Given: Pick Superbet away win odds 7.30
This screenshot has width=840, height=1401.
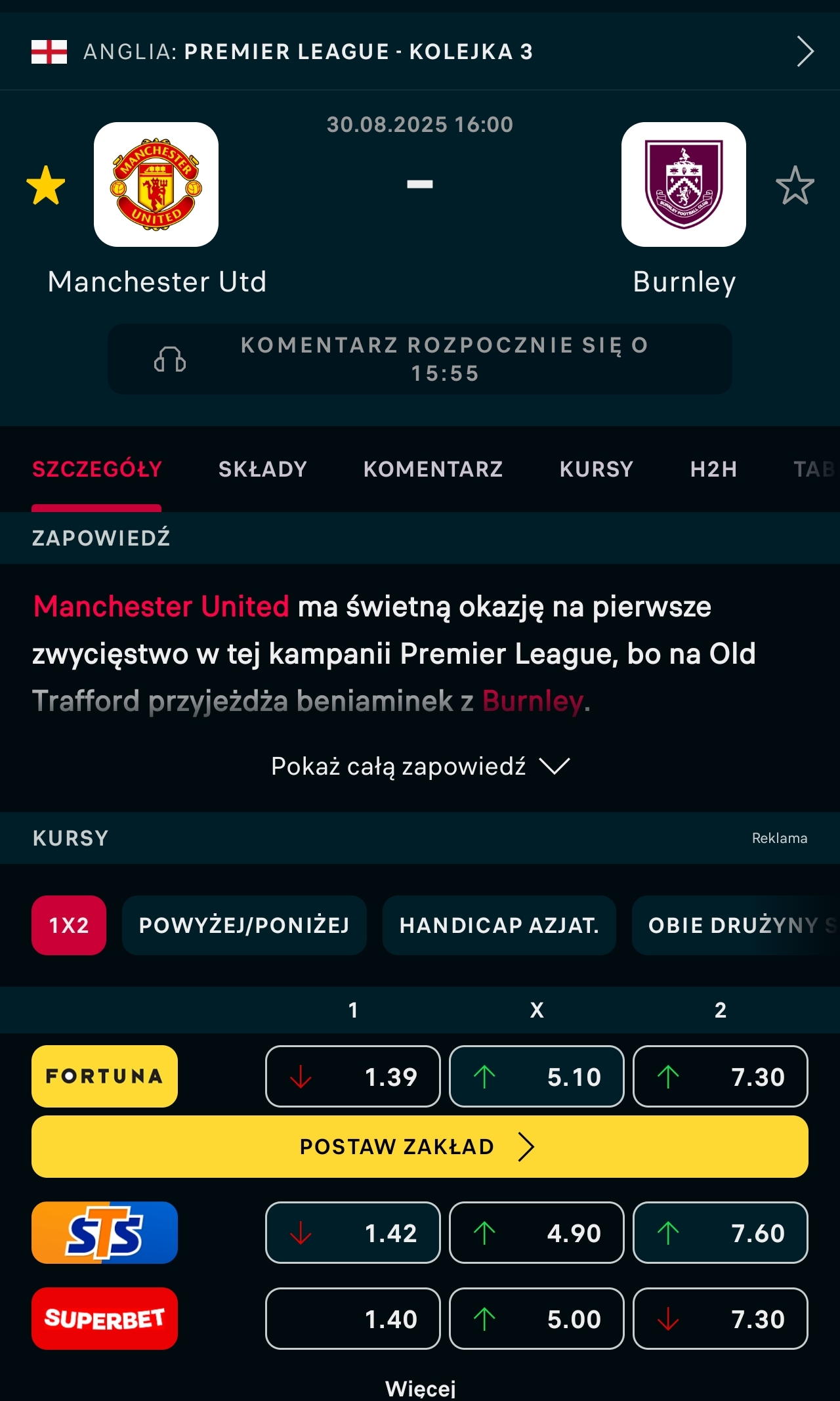Looking at the screenshot, I should (720, 1318).
